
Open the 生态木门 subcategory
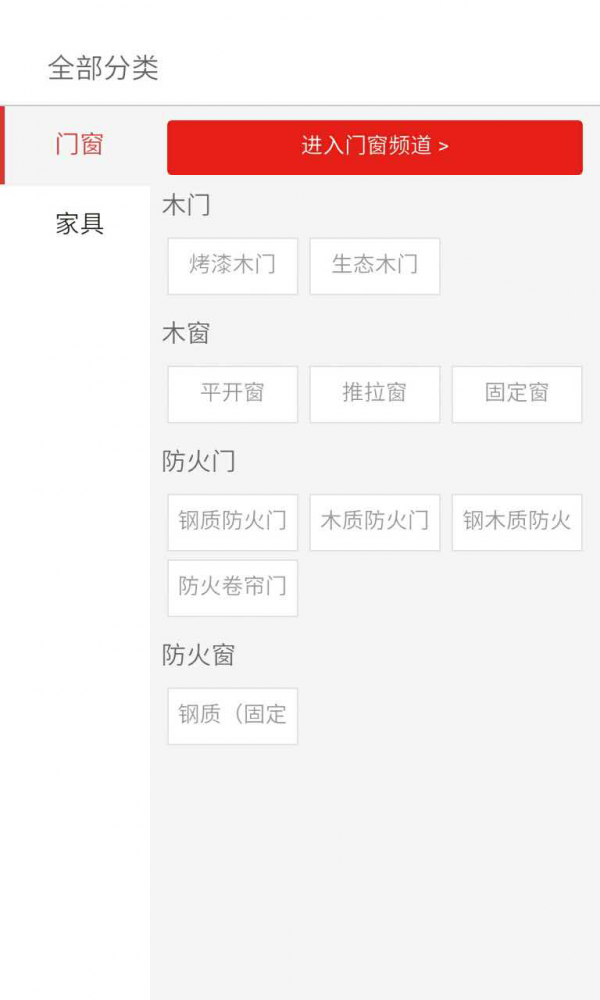374,266
